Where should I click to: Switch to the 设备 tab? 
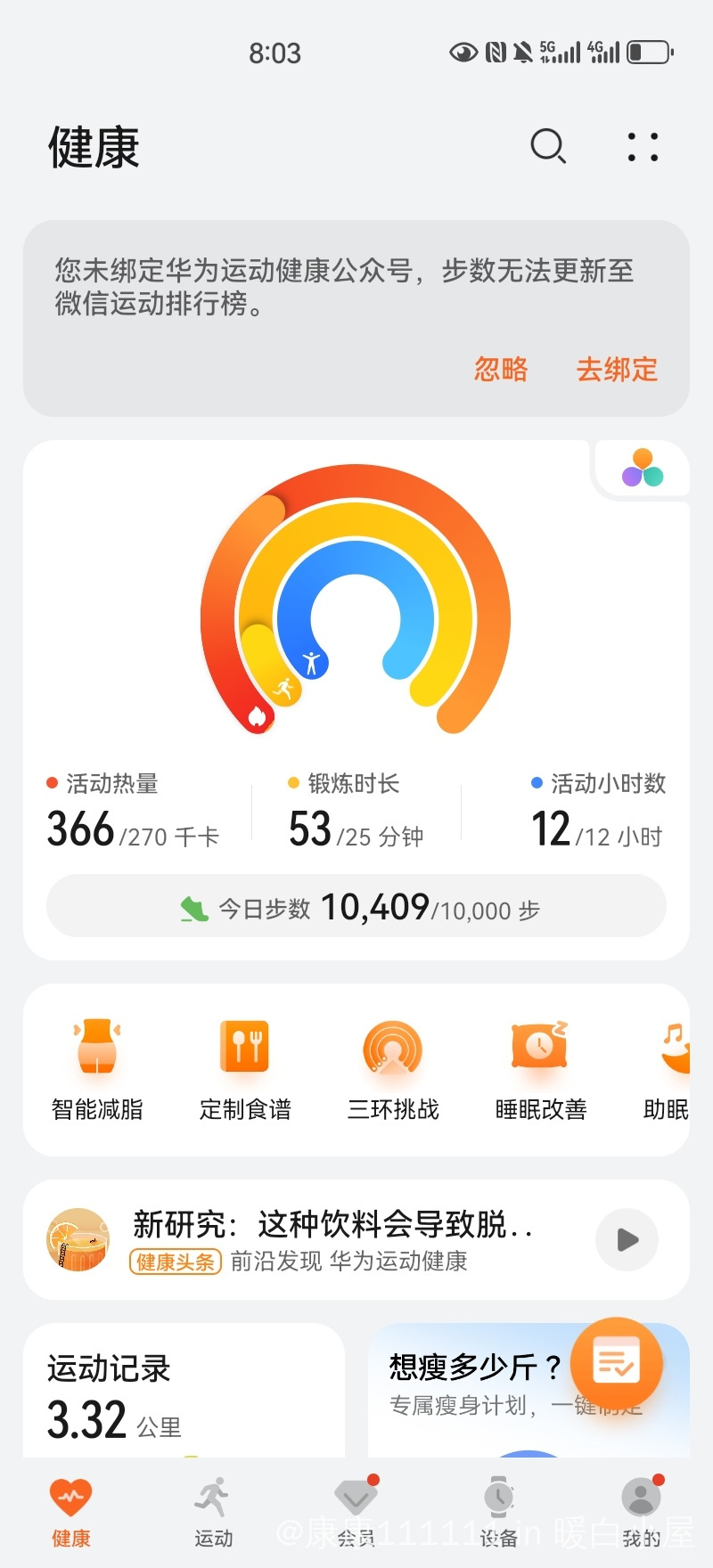pos(498,1510)
